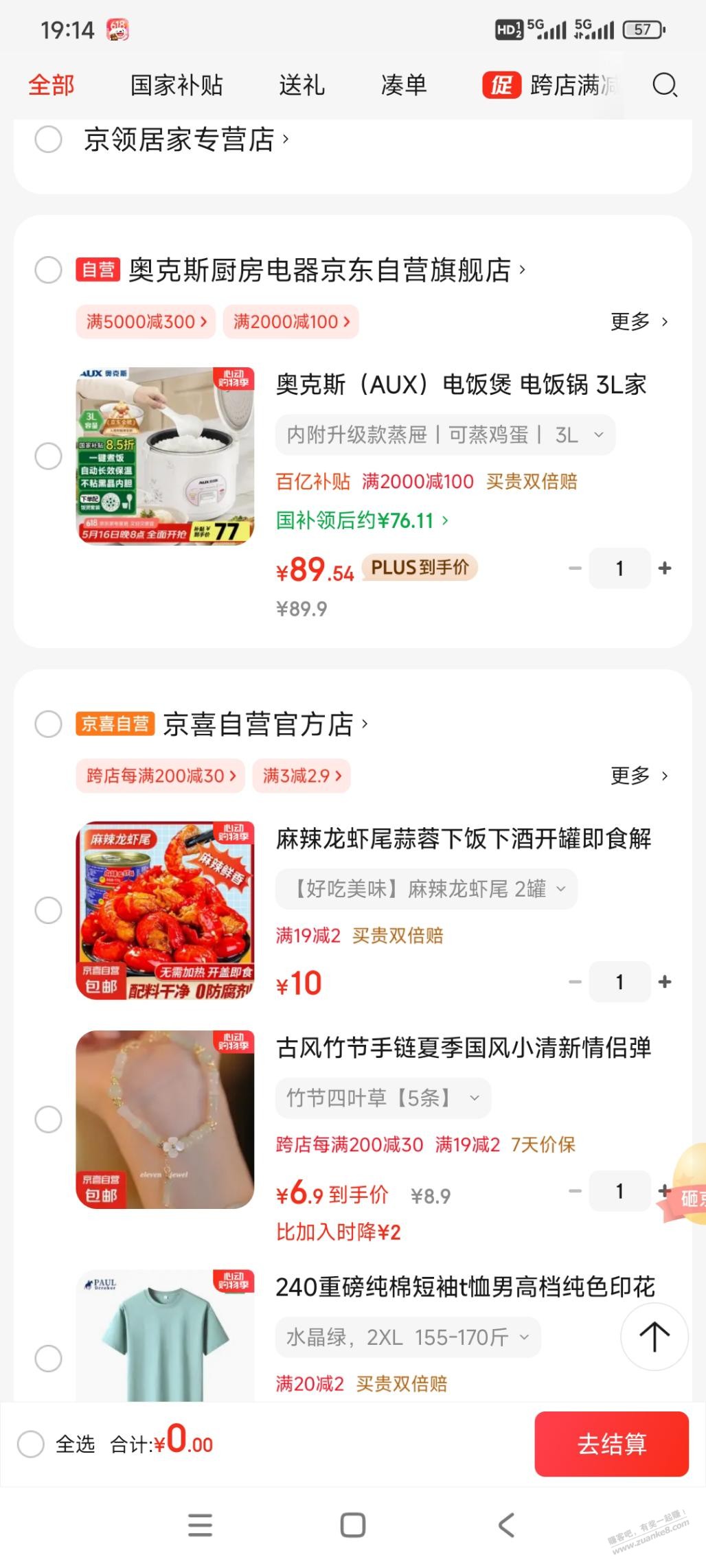Screen dimensions: 706x1568
Task: Check the 全选 select-all checkbox
Action: coord(31,1444)
